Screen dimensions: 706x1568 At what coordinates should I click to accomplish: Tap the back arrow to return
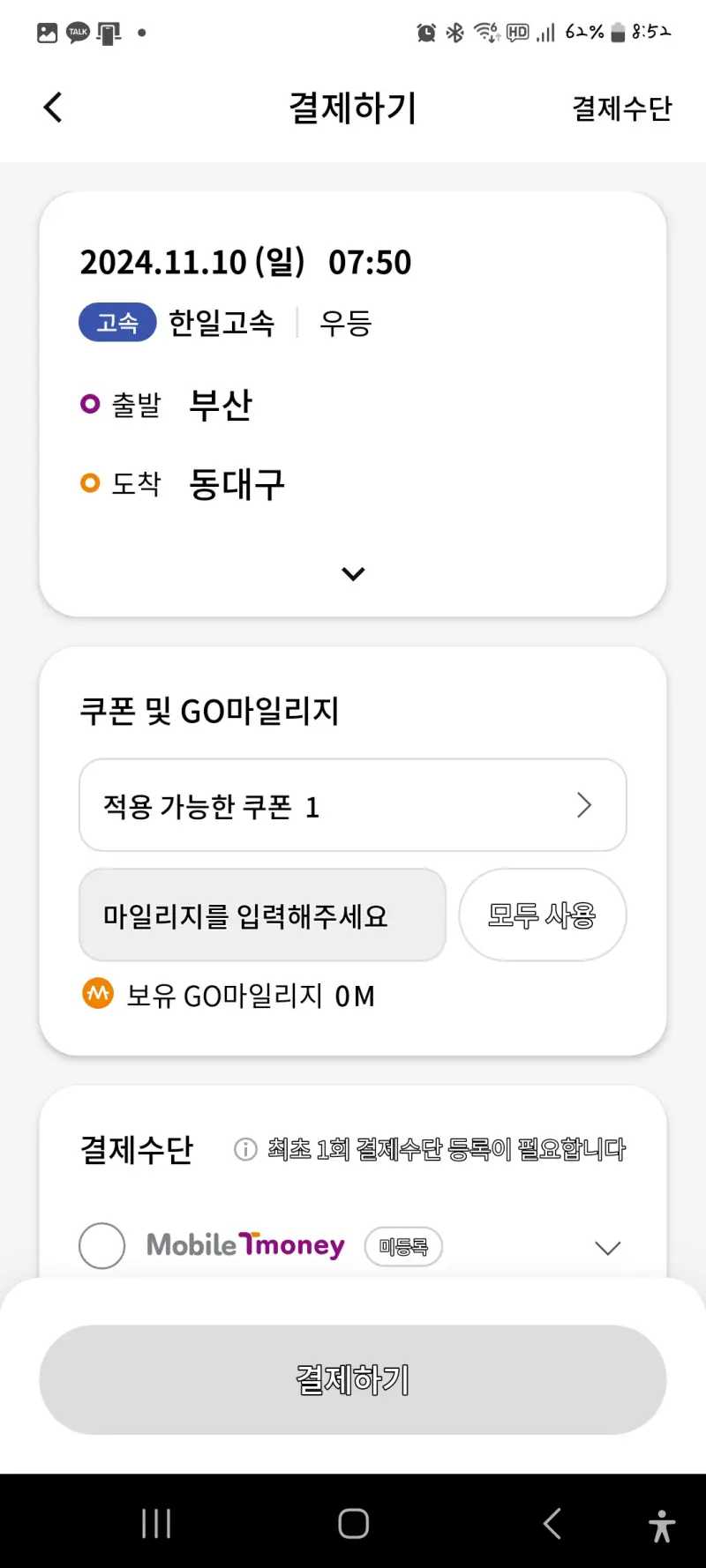tap(52, 106)
